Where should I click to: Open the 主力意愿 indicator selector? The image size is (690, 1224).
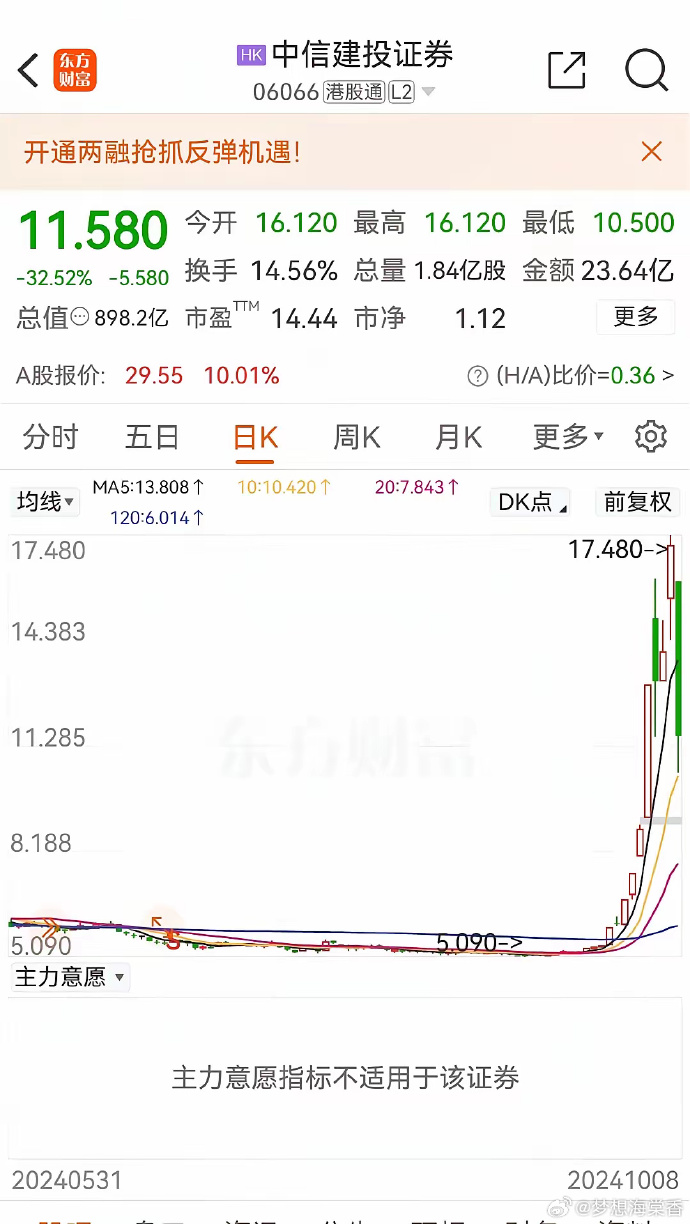(69, 977)
